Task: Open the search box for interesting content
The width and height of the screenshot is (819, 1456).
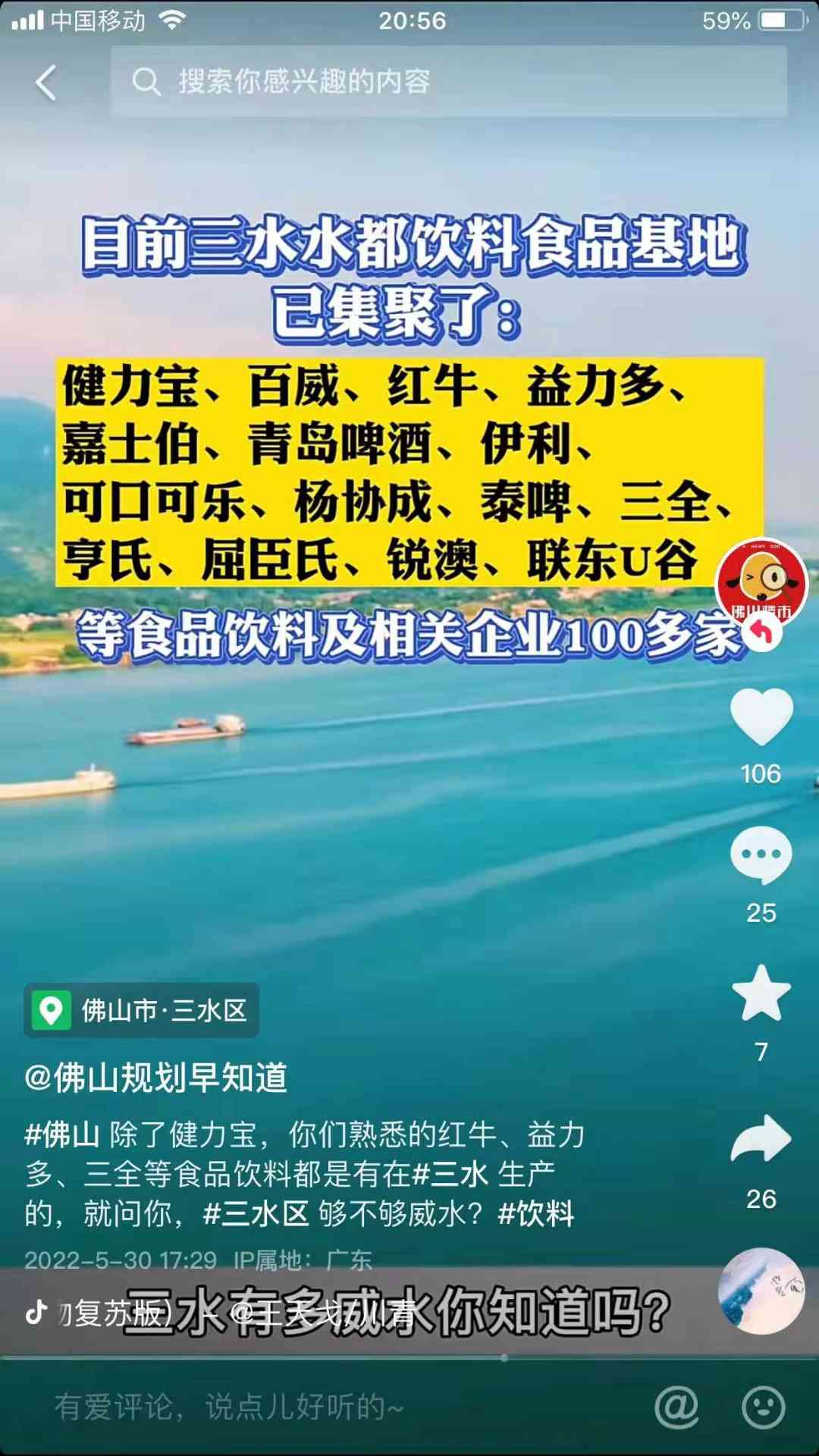Action: tap(447, 81)
